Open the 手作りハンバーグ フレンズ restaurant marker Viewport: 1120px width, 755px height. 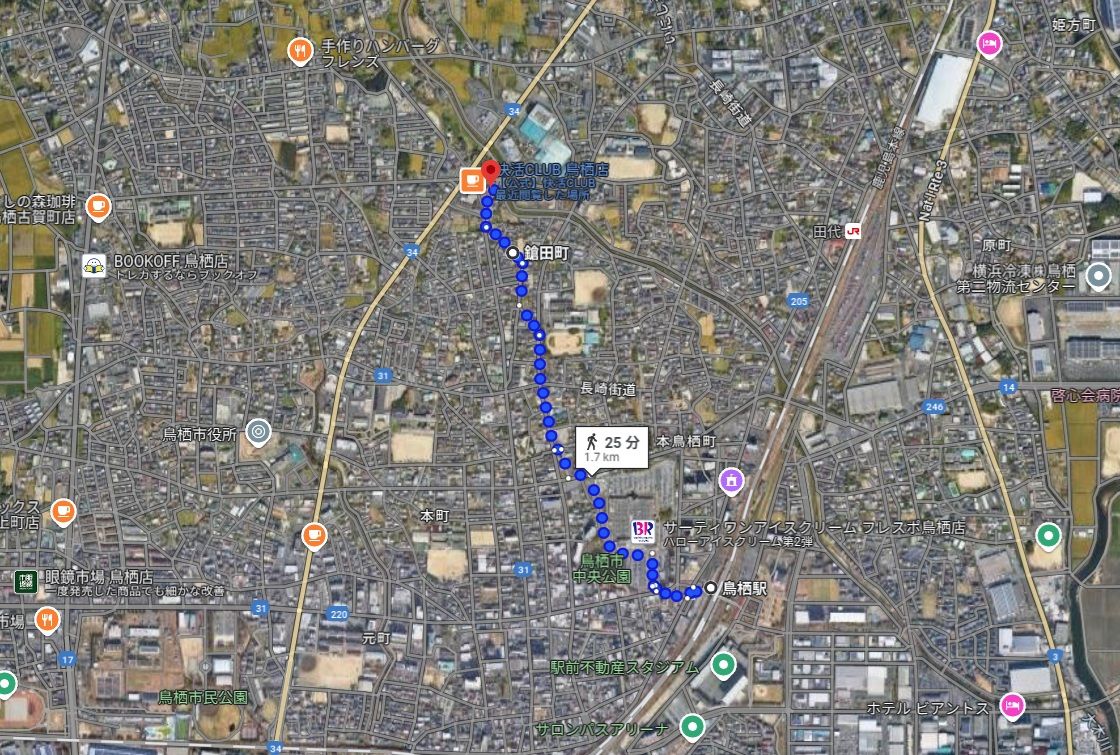pyautogui.click(x=298, y=51)
